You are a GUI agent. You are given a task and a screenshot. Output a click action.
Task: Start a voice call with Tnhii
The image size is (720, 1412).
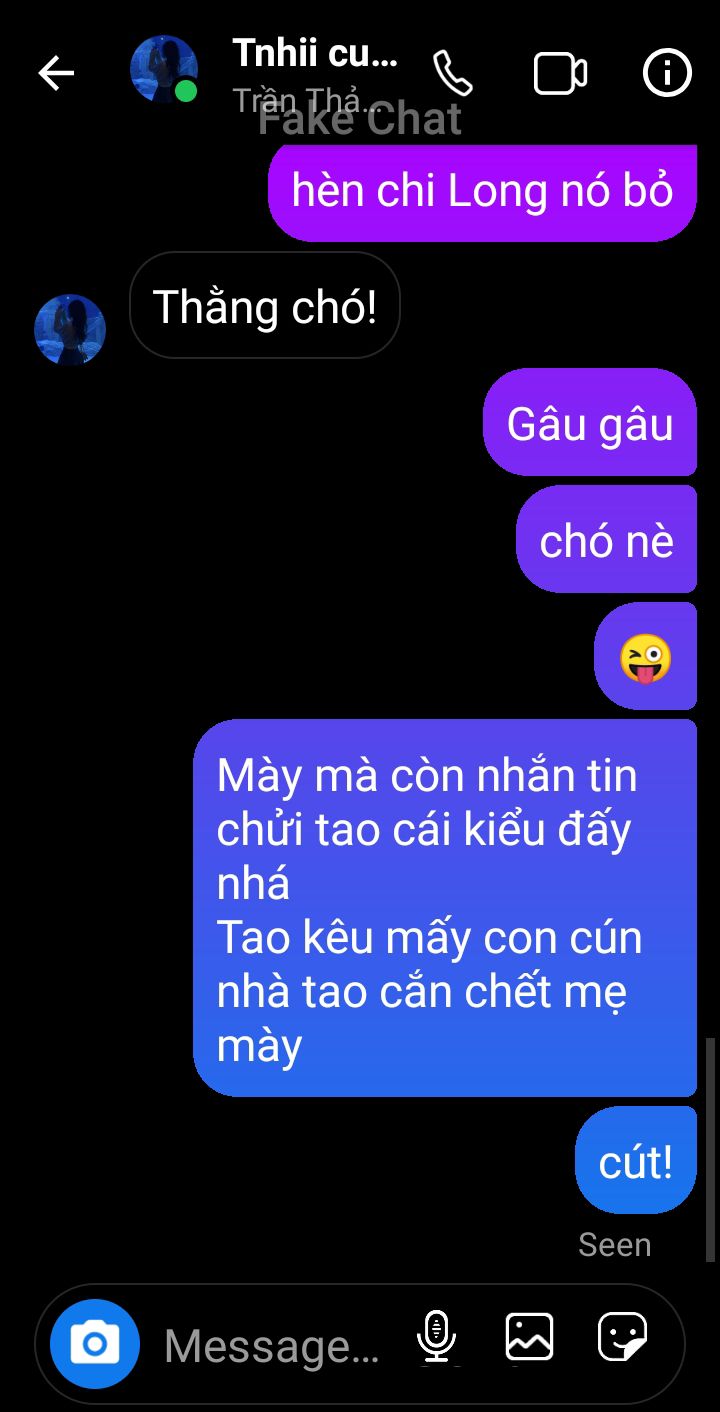[x=453, y=73]
